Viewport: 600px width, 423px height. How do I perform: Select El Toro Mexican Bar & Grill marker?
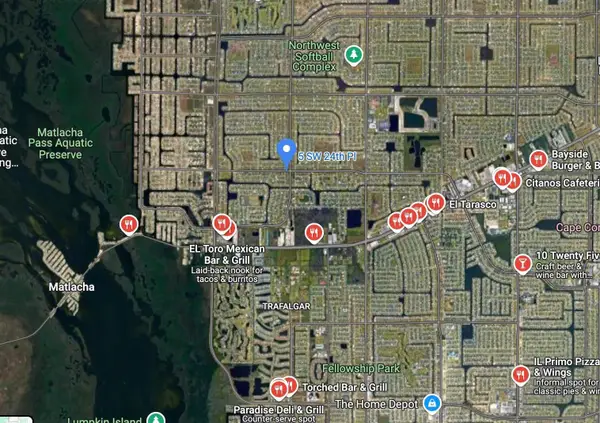point(222,223)
